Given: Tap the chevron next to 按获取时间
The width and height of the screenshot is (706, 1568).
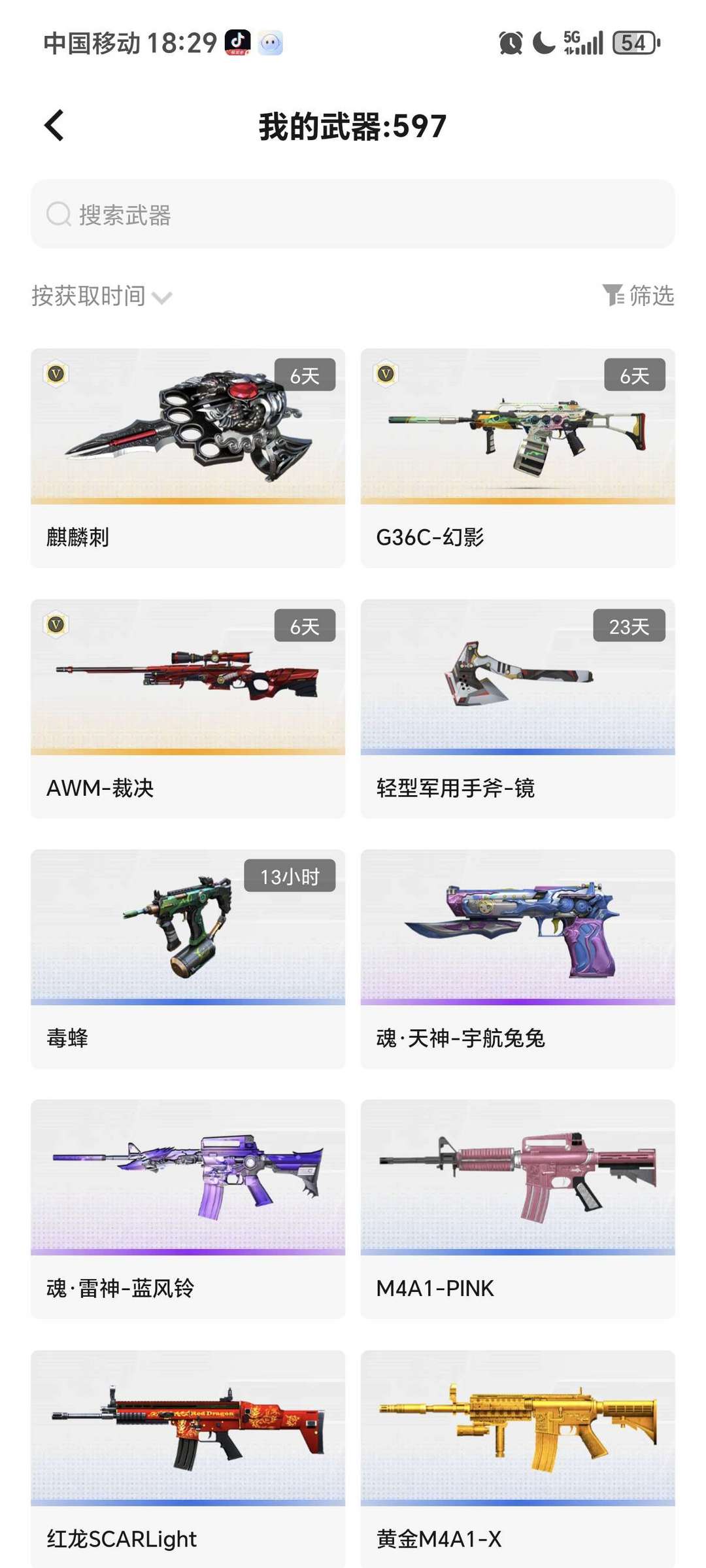Looking at the screenshot, I should pyautogui.click(x=162, y=298).
